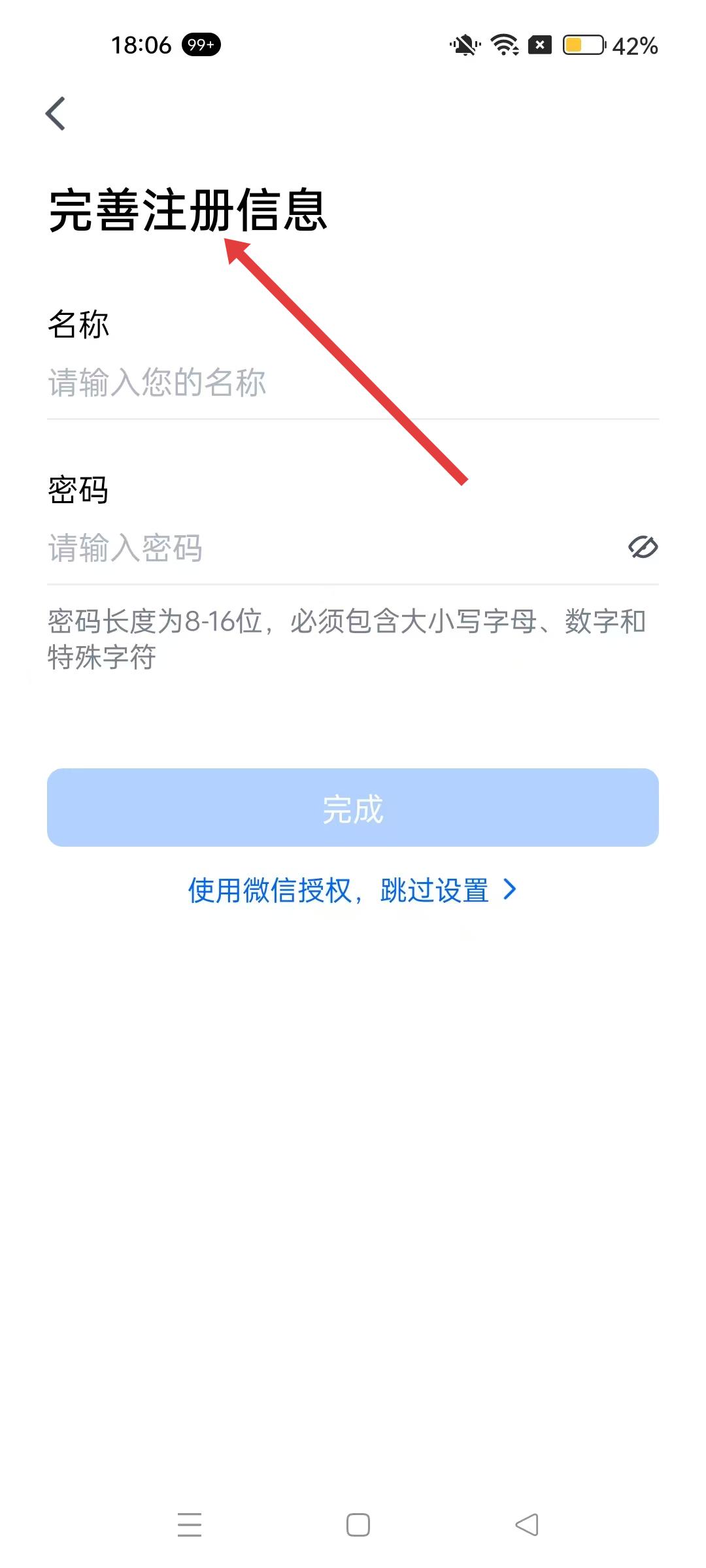Go back using the top-left arrow
The image size is (706, 1568).
56,114
